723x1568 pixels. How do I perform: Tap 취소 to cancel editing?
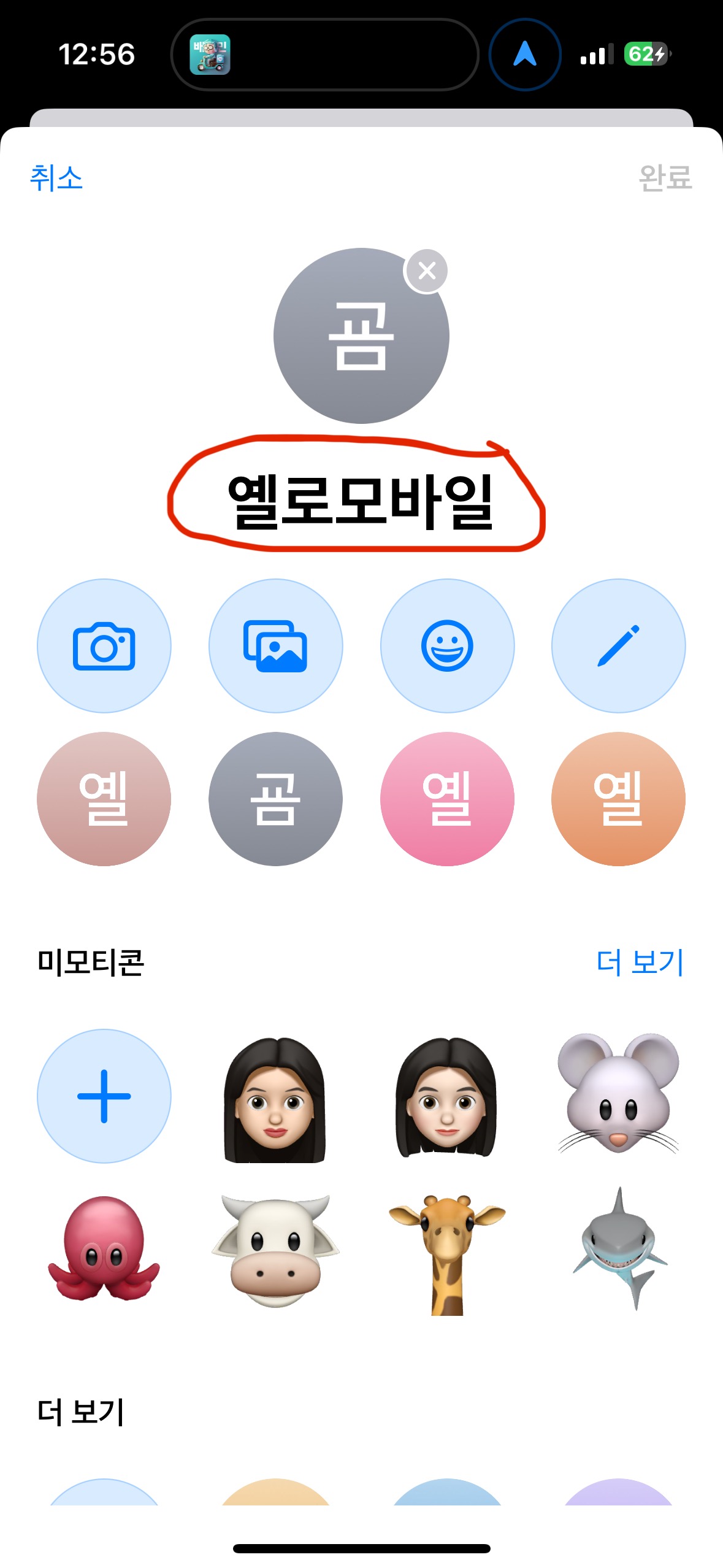coord(56,179)
